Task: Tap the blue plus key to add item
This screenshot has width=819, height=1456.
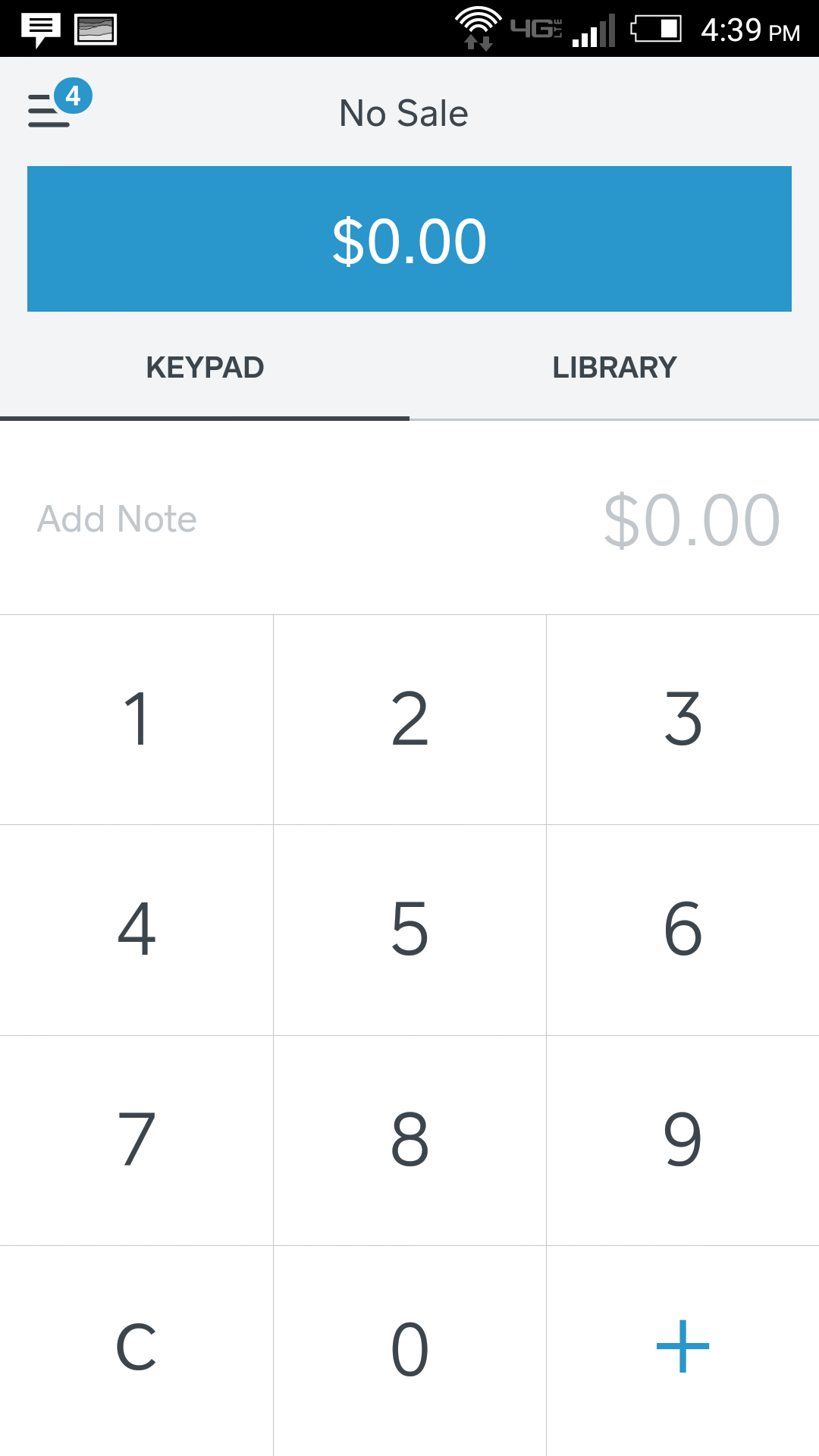Action: [x=682, y=1350]
